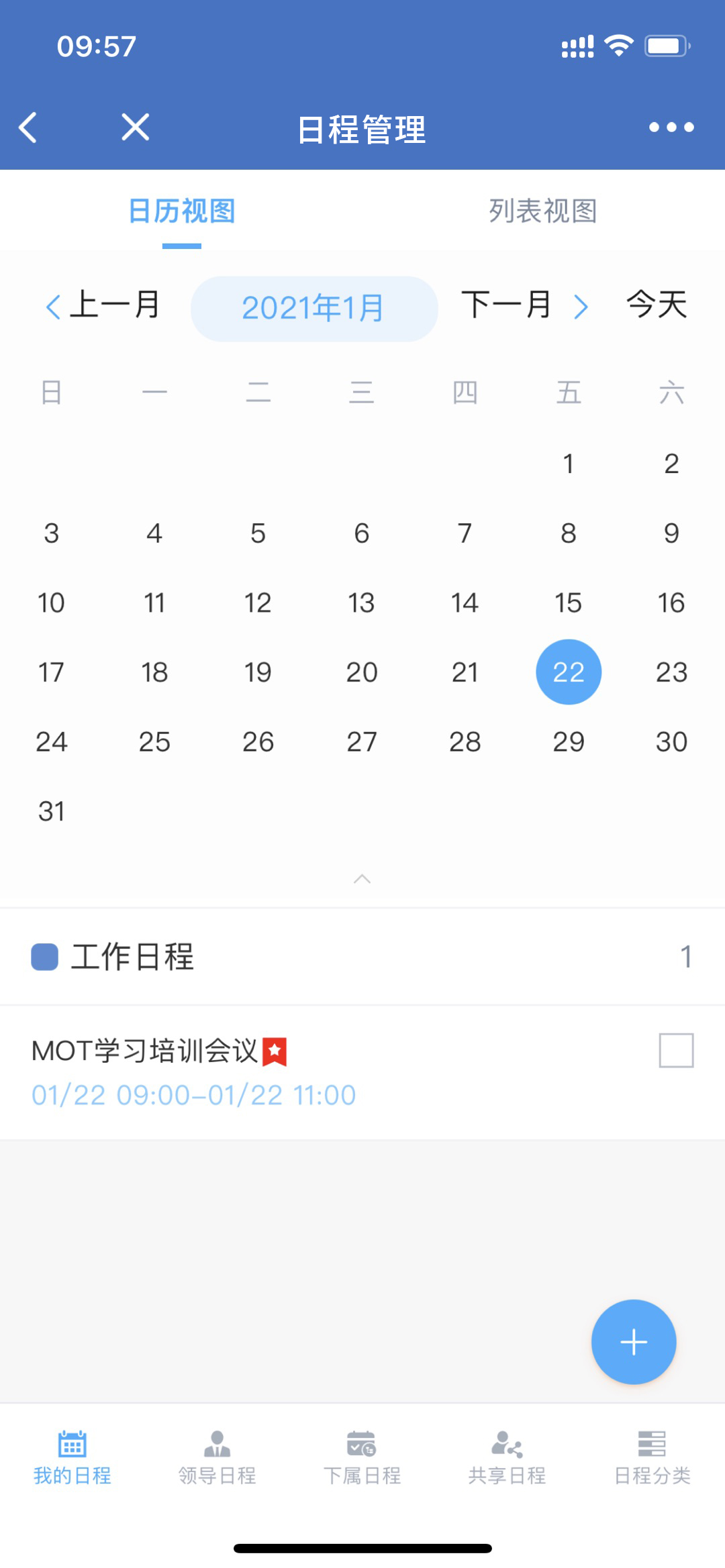The image size is (725, 1568).
Task: Go back using the header arrow
Action: click(x=28, y=127)
